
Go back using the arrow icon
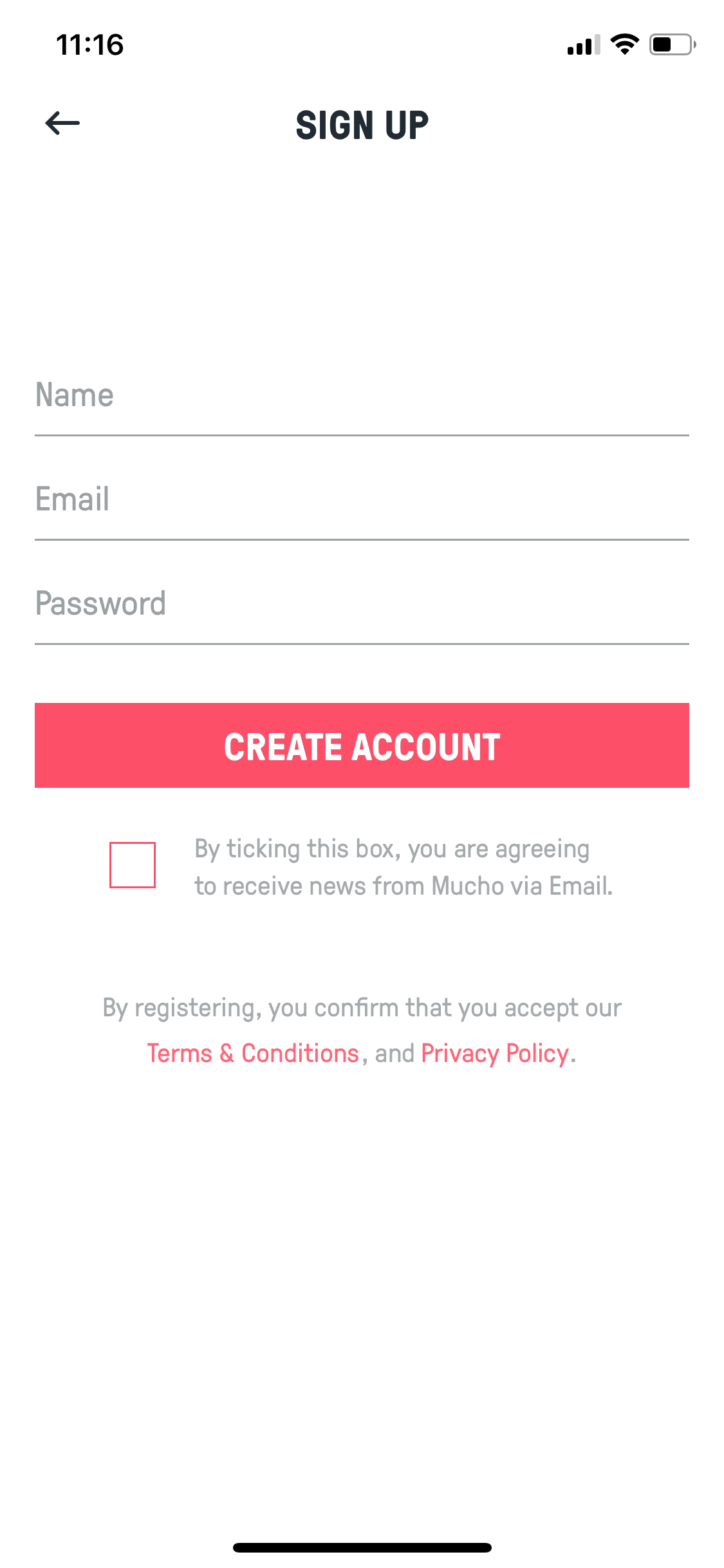62,123
